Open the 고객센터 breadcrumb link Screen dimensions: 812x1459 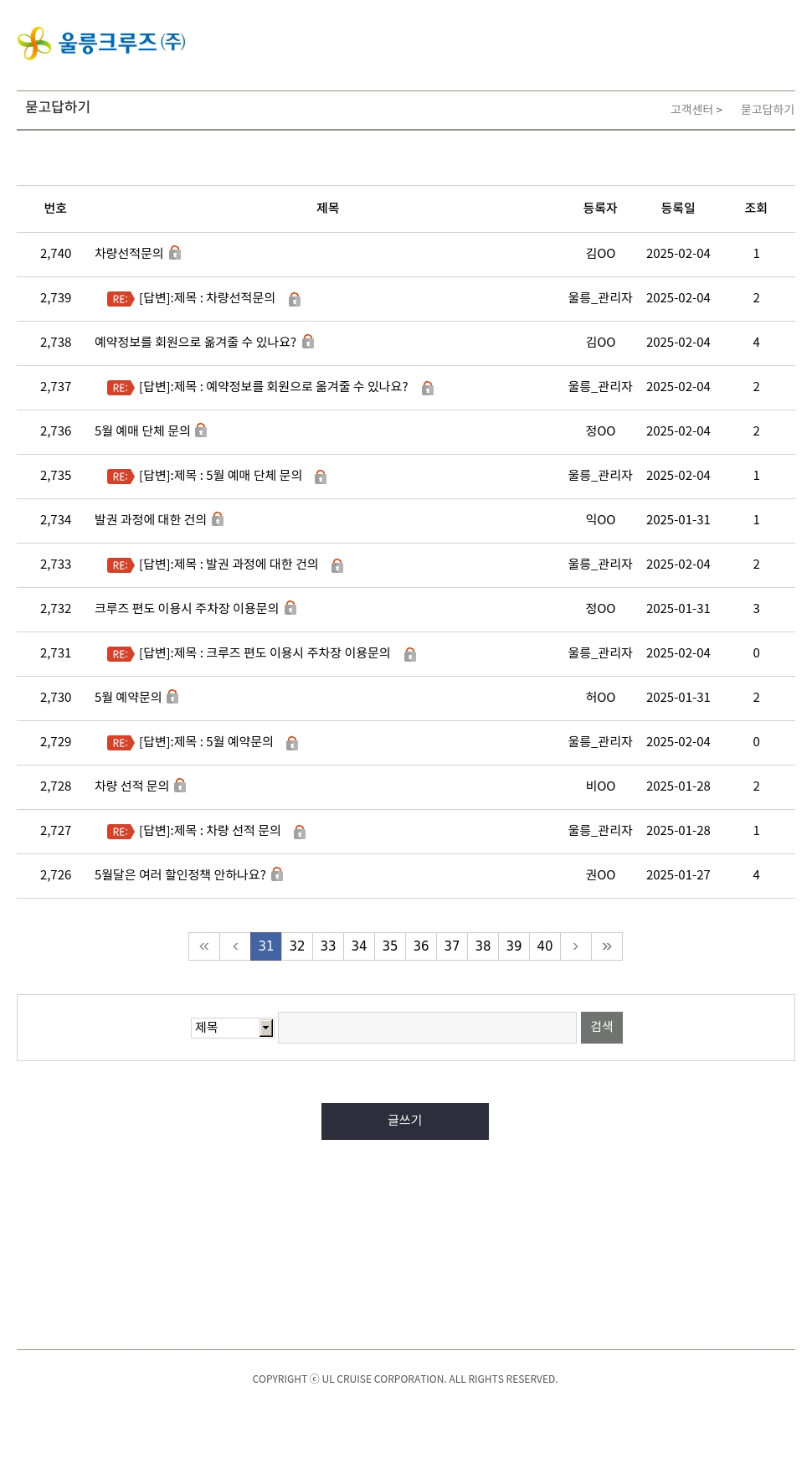click(x=691, y=110)
